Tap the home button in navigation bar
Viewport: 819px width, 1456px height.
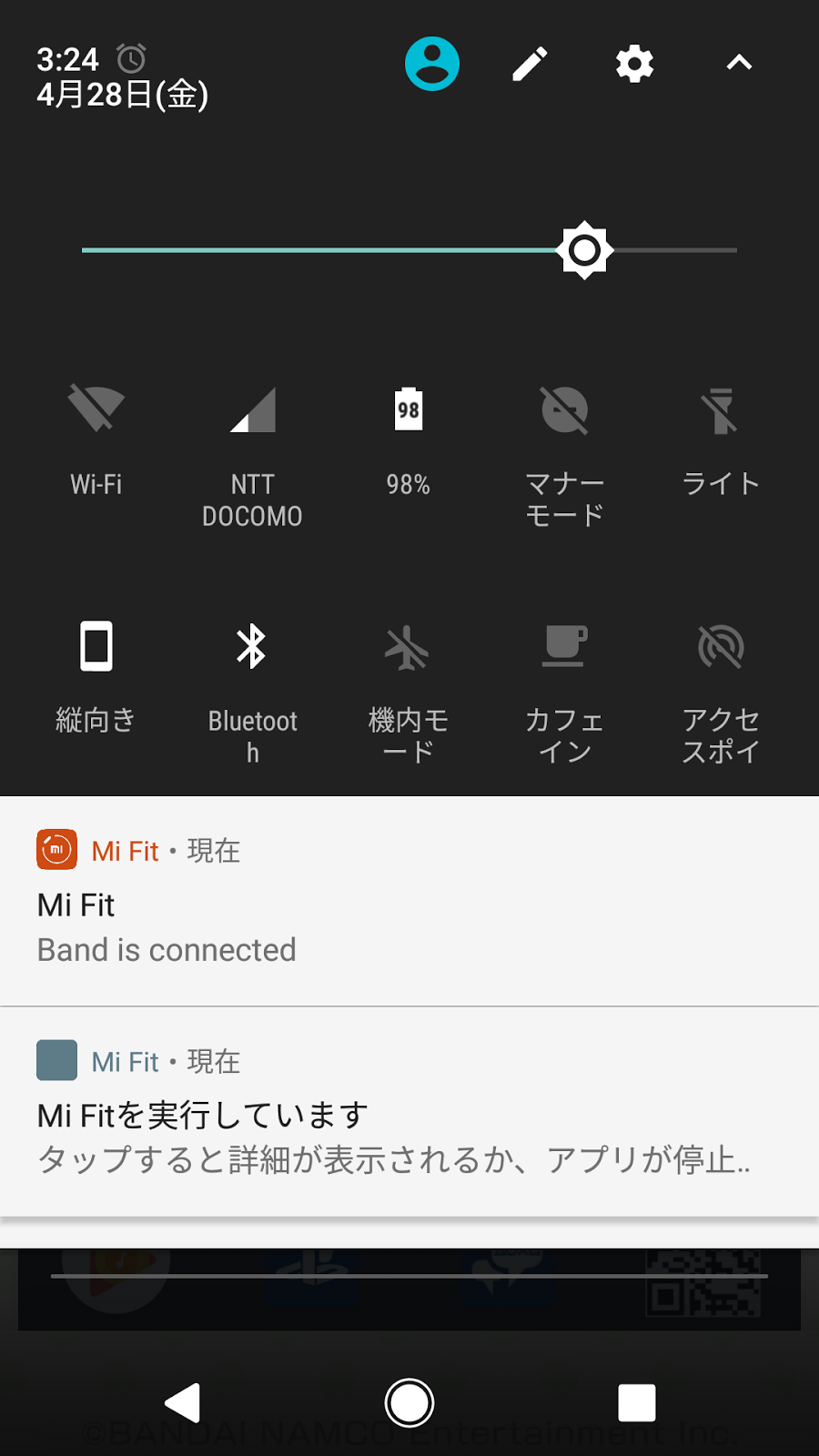coord(409,1402)
